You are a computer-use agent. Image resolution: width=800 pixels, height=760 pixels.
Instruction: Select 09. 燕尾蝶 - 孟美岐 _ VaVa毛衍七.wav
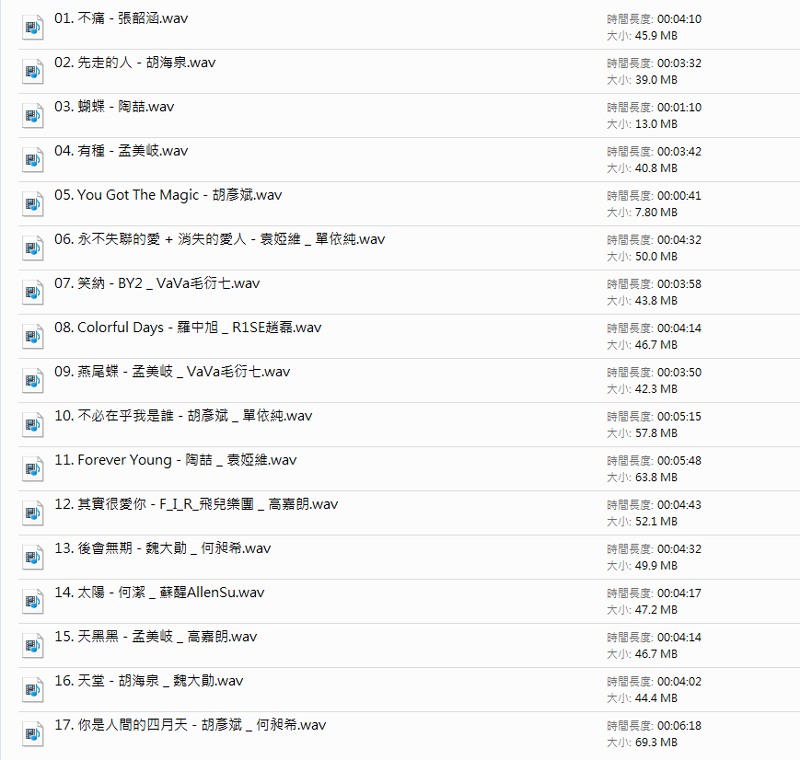(172, 371)
